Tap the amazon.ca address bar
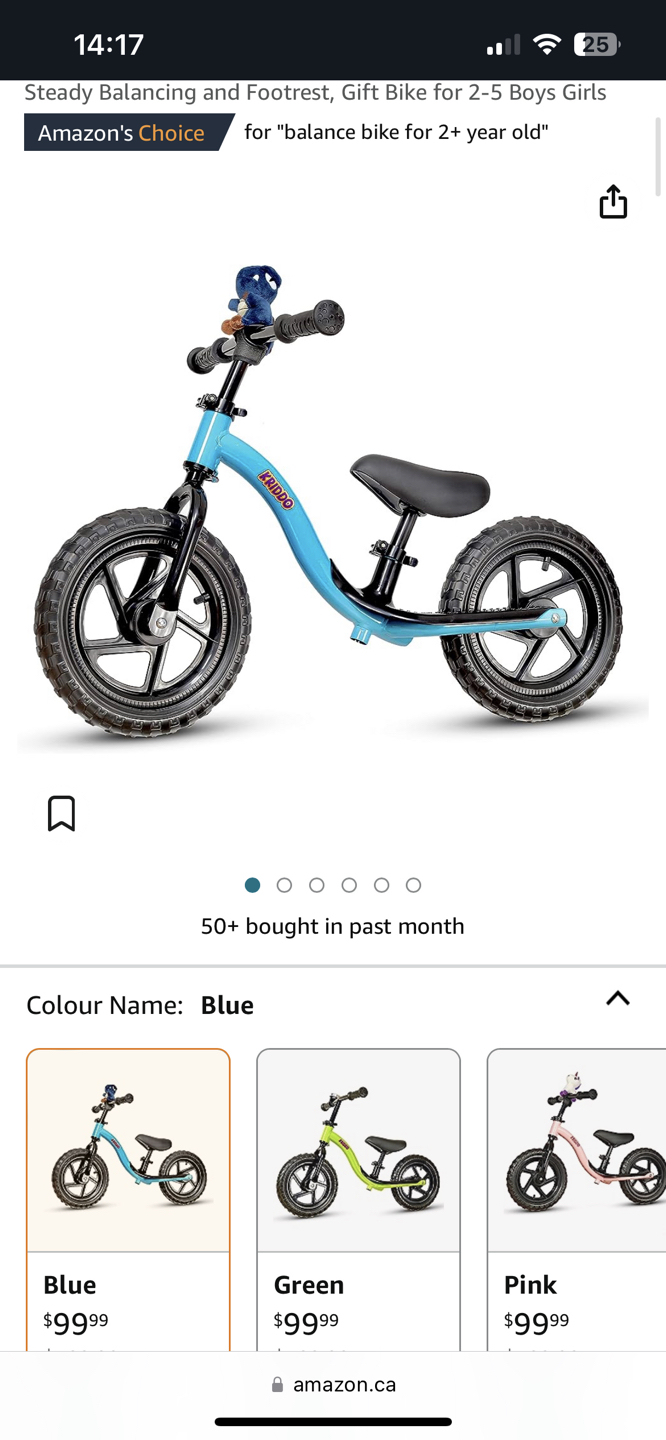 (x=333, y=1385)
